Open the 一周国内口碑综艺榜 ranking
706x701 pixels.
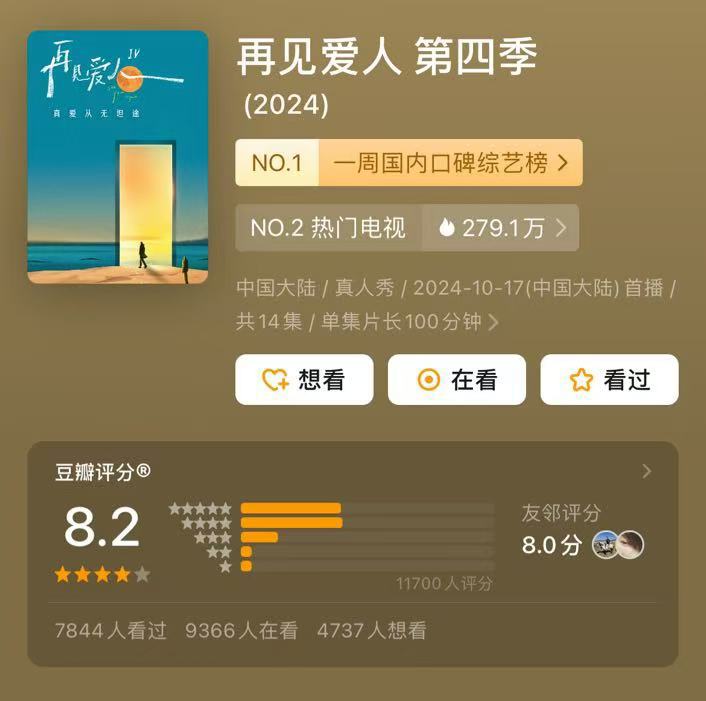[409, 163]
